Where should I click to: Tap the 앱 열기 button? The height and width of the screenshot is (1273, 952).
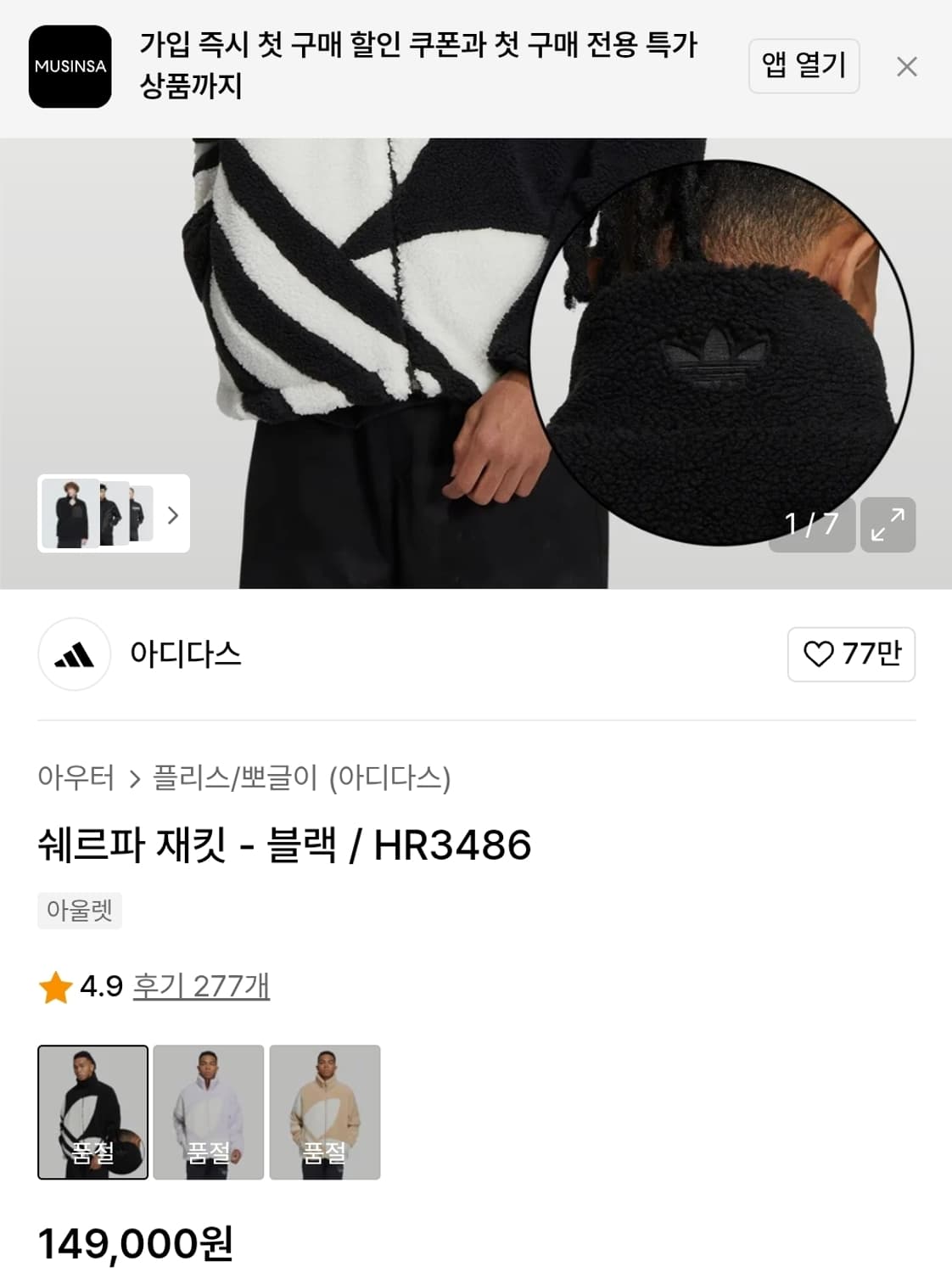point(804,65)
